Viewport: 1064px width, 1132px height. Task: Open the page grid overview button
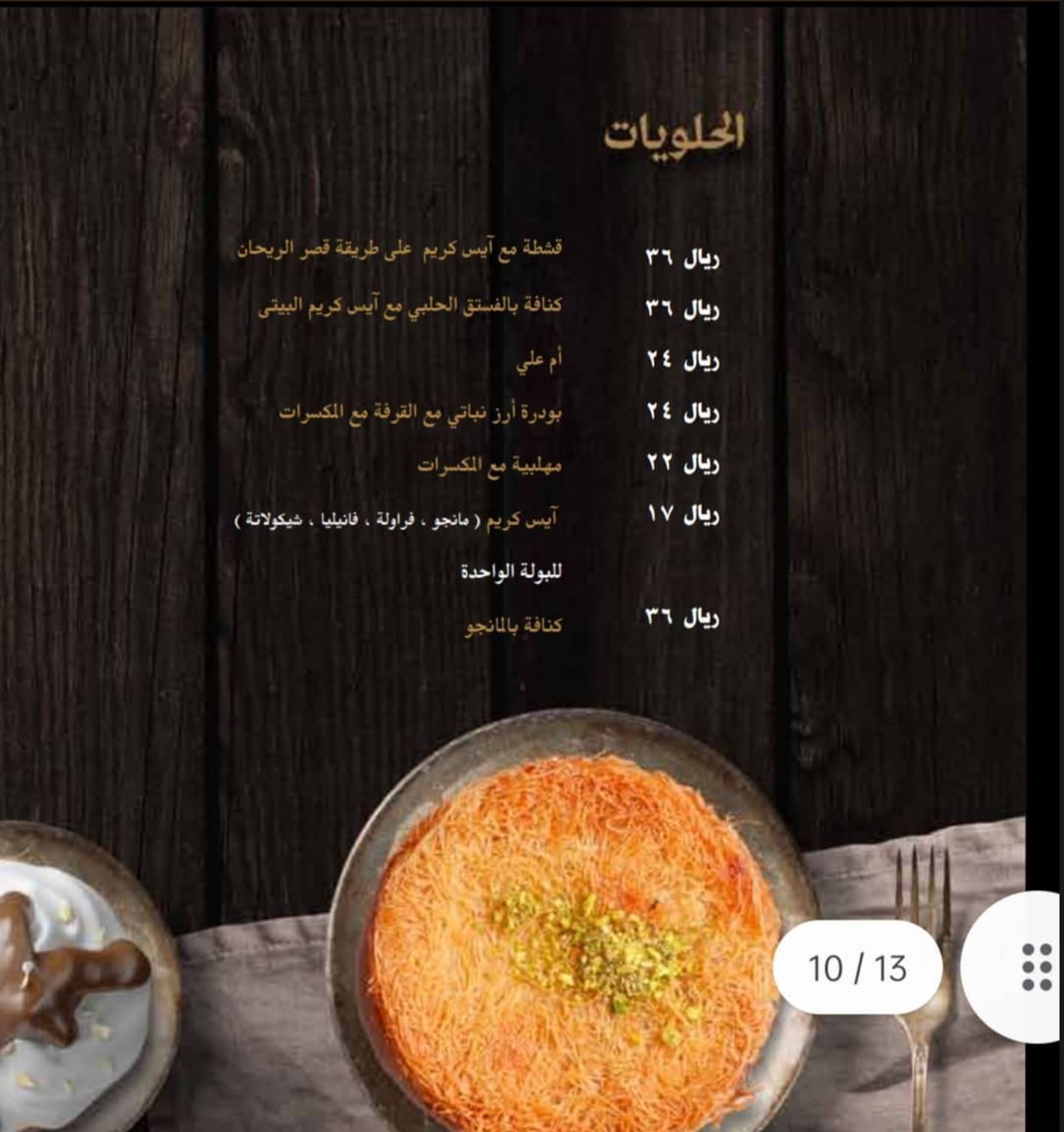1035,967
